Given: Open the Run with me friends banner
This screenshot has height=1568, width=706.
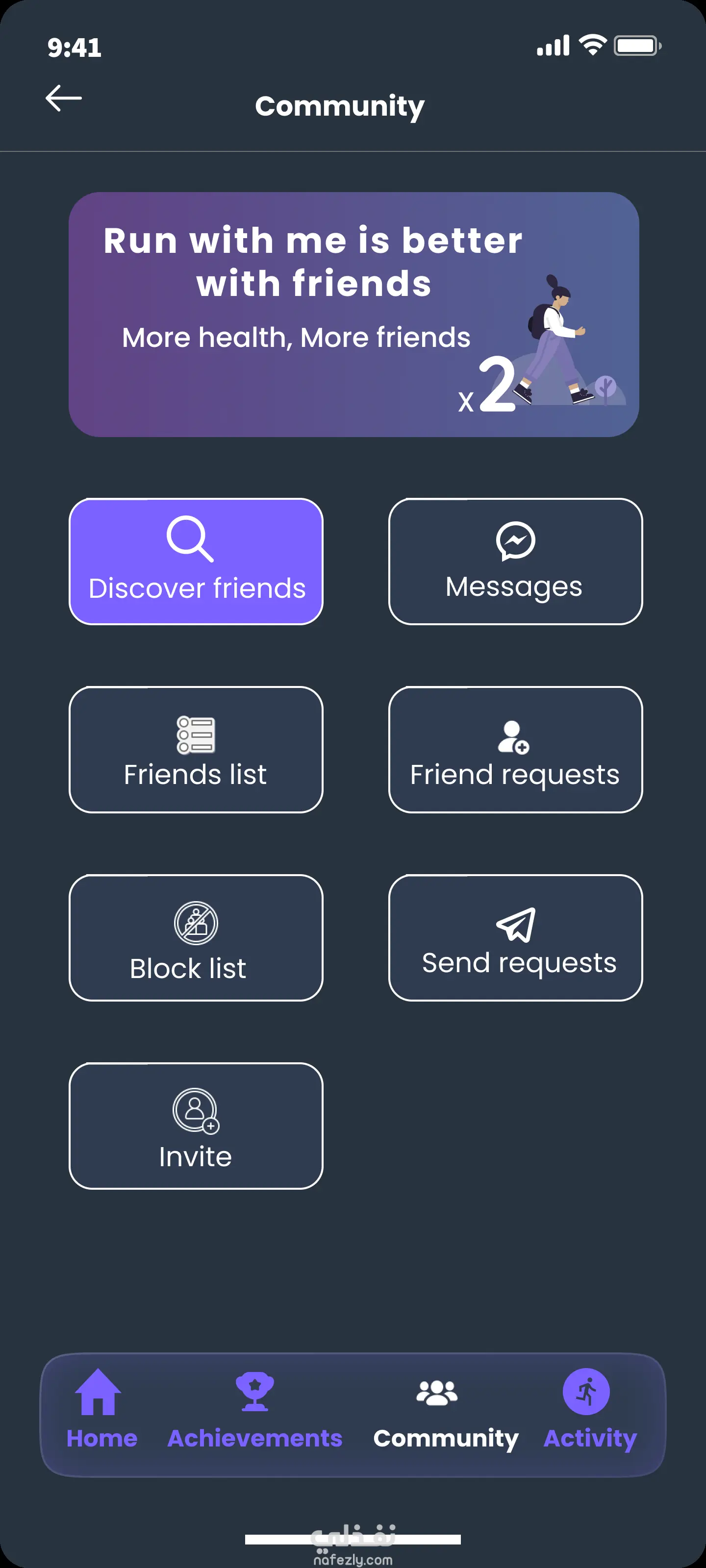Looking at the screenshot, I should coord(353,314).
